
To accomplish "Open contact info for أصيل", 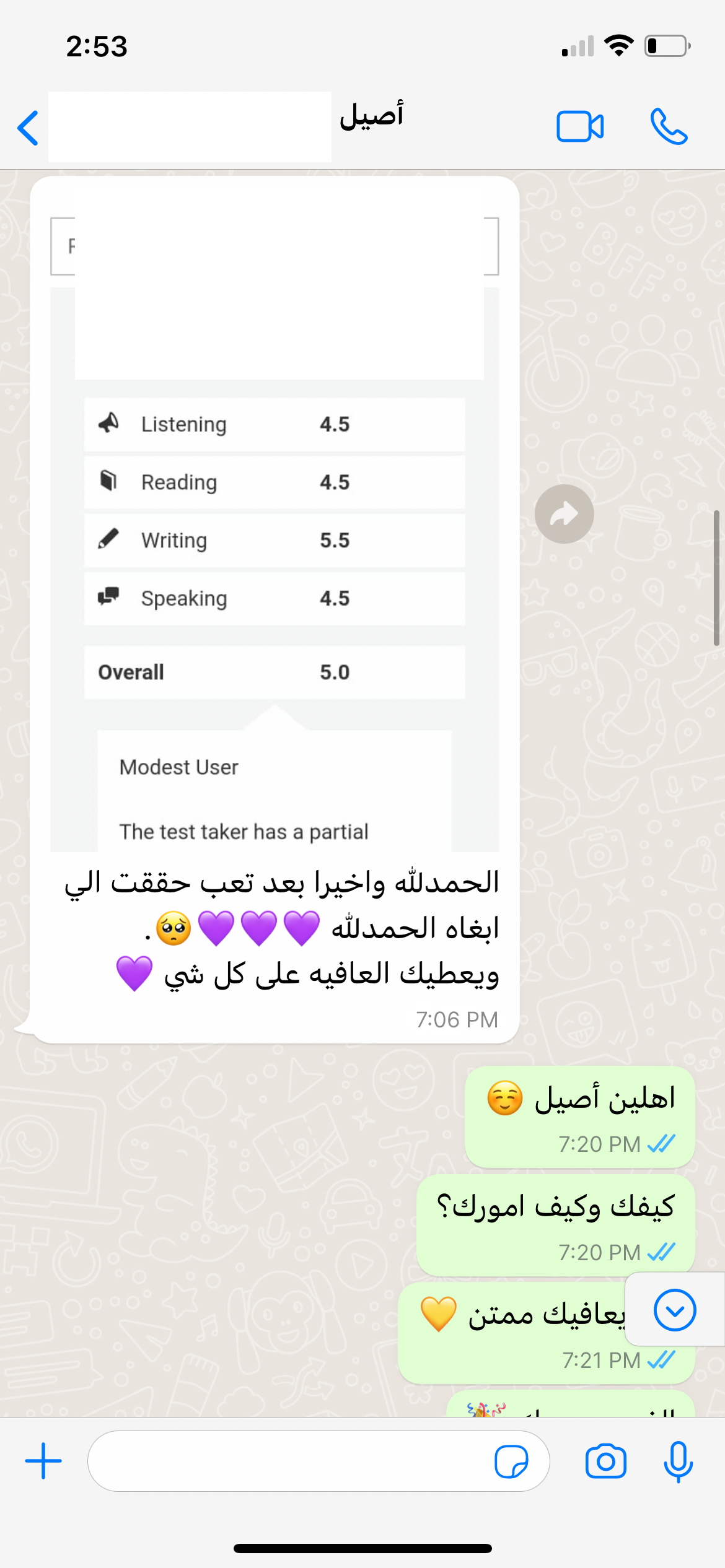I will point(371,116).
